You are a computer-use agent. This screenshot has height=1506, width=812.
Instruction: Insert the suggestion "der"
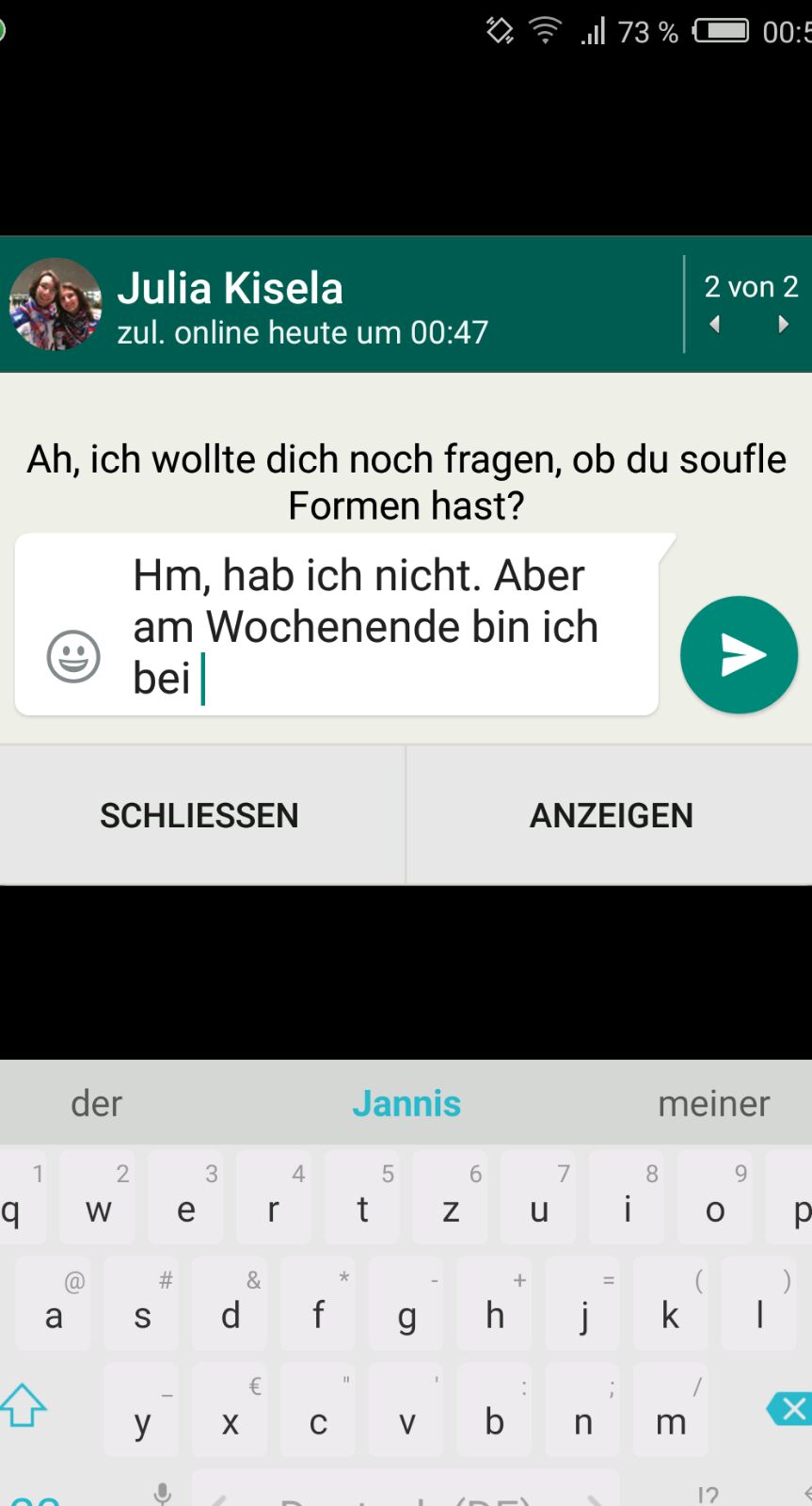(x=97, y=1103)
